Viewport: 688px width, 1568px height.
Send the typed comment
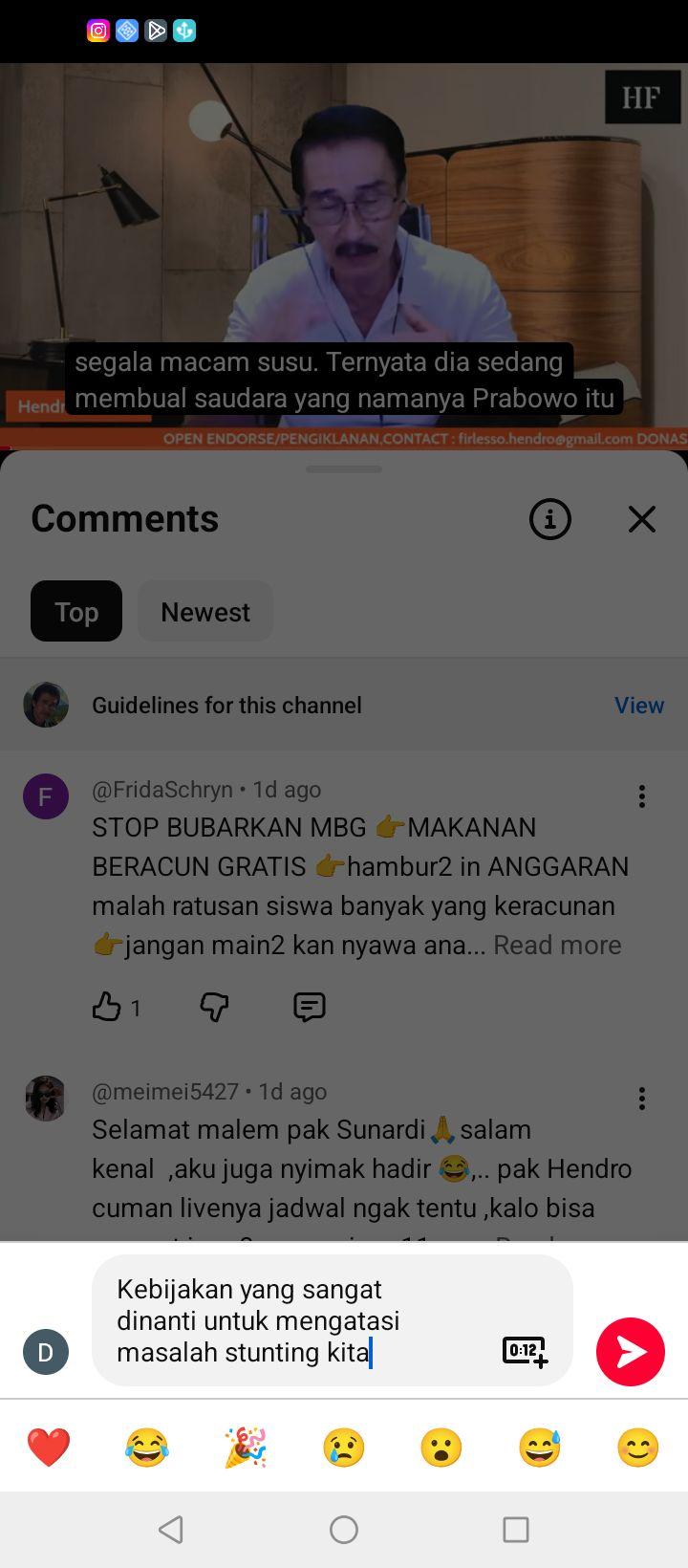tap(631, 1351)
